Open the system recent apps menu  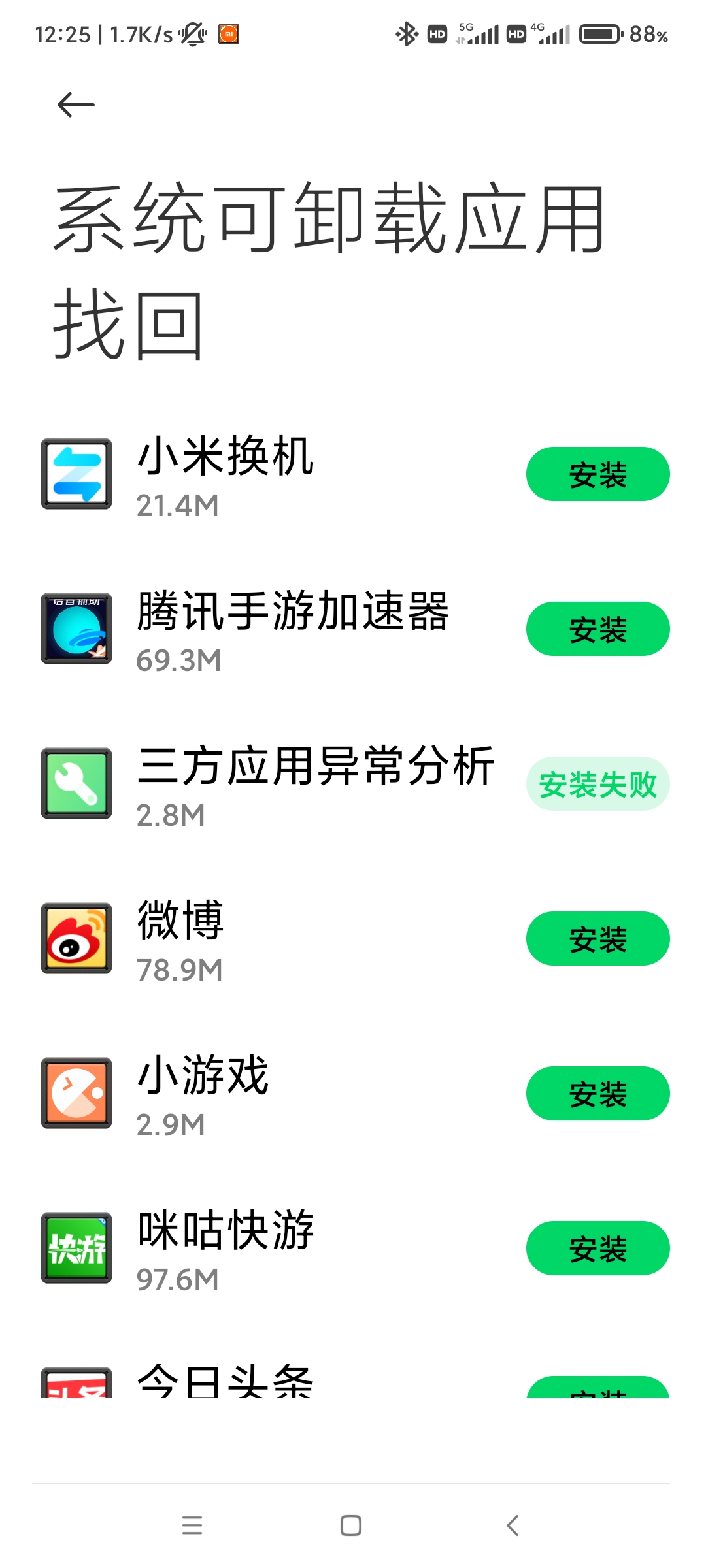[x=192, y=1526]
